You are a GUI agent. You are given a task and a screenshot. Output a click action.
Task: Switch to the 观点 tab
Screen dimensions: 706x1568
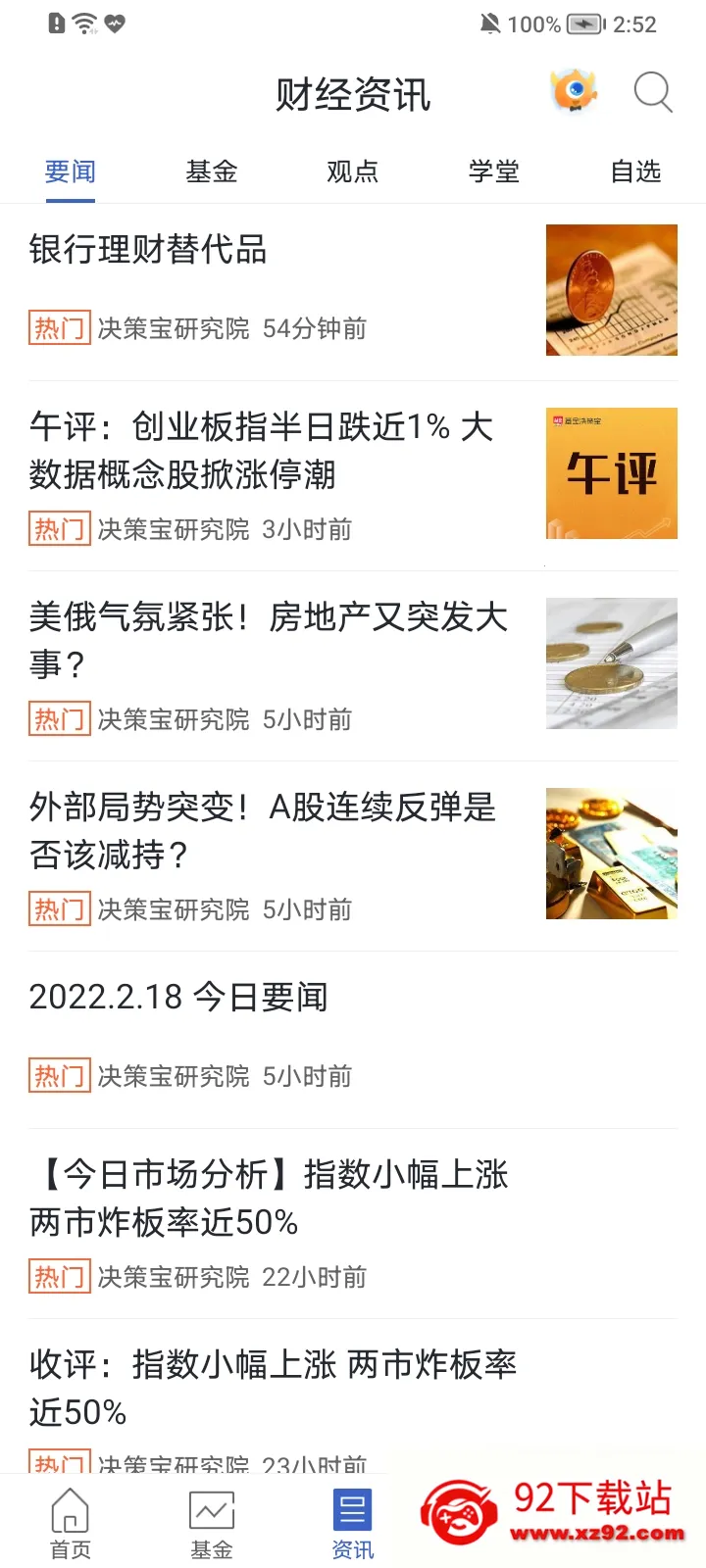pos(353,171)
